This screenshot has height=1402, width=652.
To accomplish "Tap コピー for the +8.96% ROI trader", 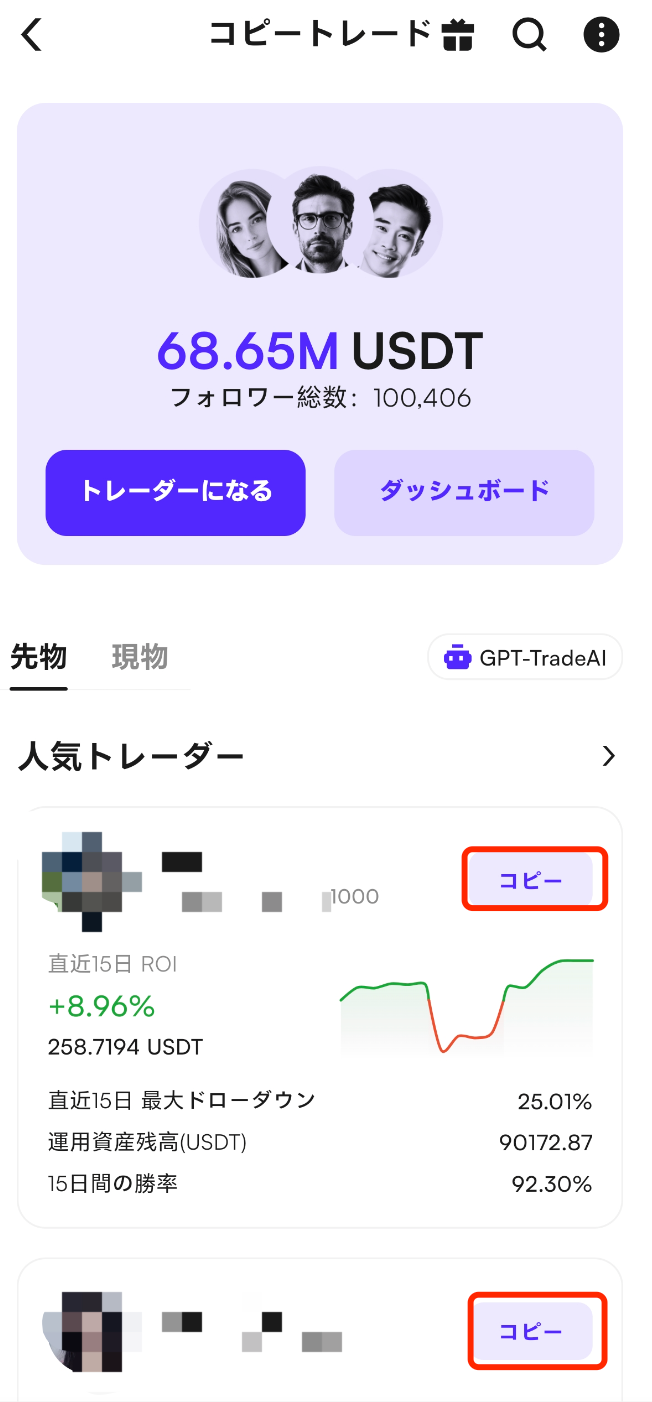I will (532, 881).
